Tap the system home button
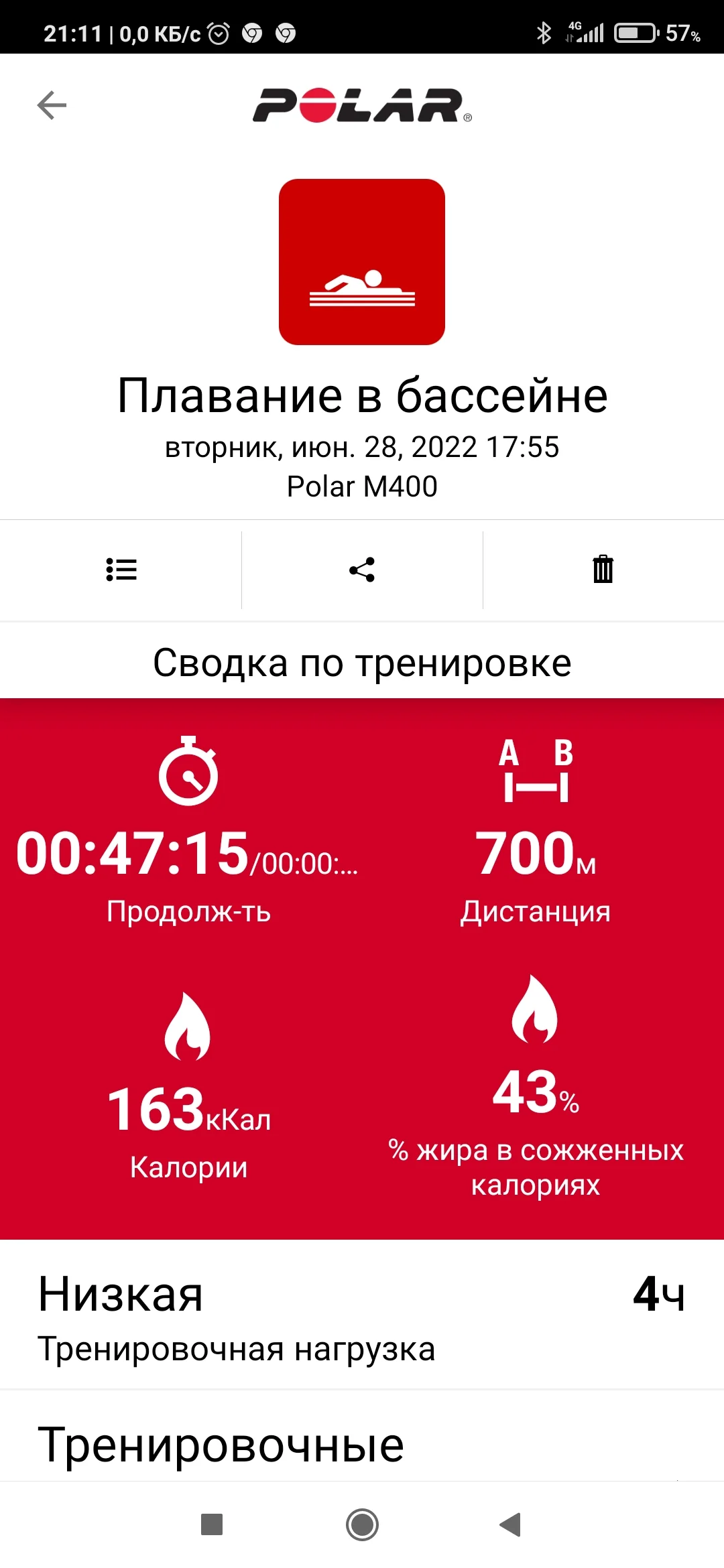 click(362, 1524)
